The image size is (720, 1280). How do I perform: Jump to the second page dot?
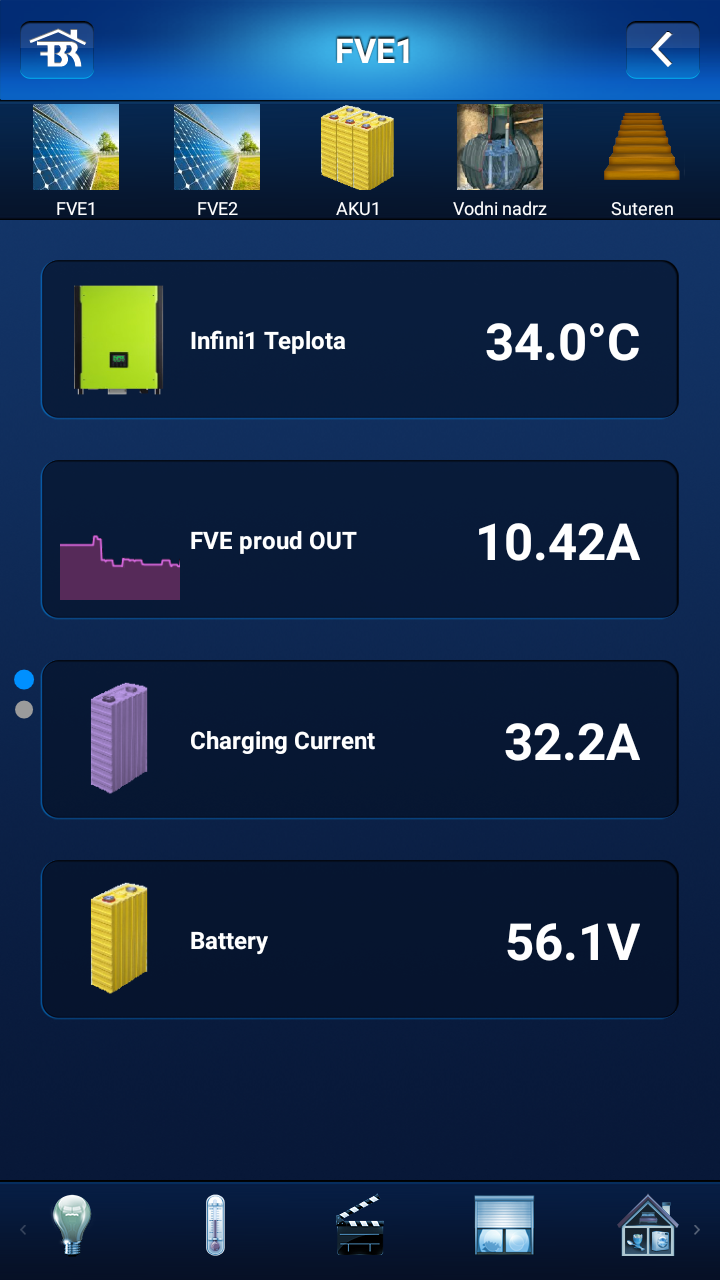[25, 710]
